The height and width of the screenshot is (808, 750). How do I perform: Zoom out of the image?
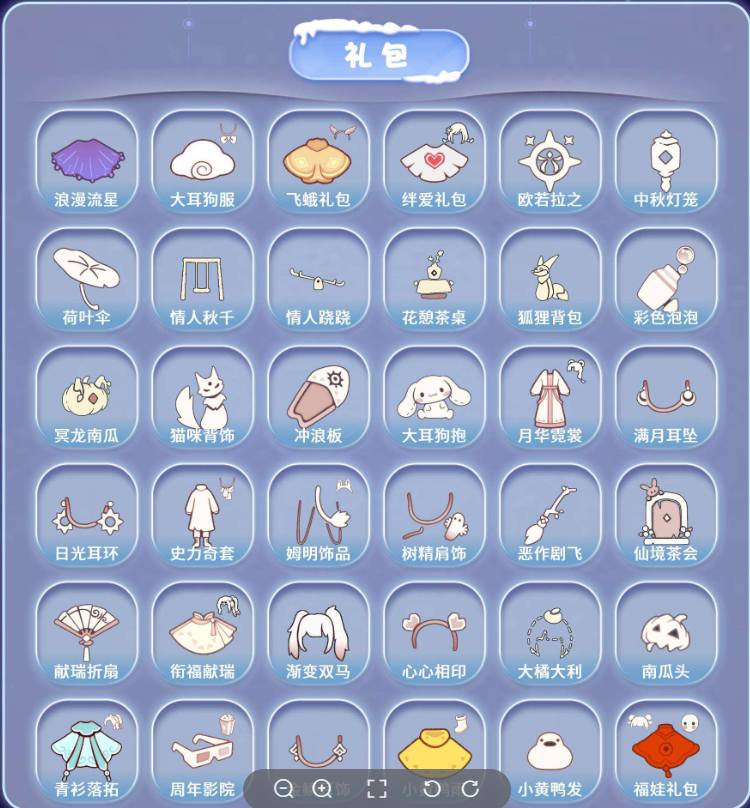click(284, 789)
